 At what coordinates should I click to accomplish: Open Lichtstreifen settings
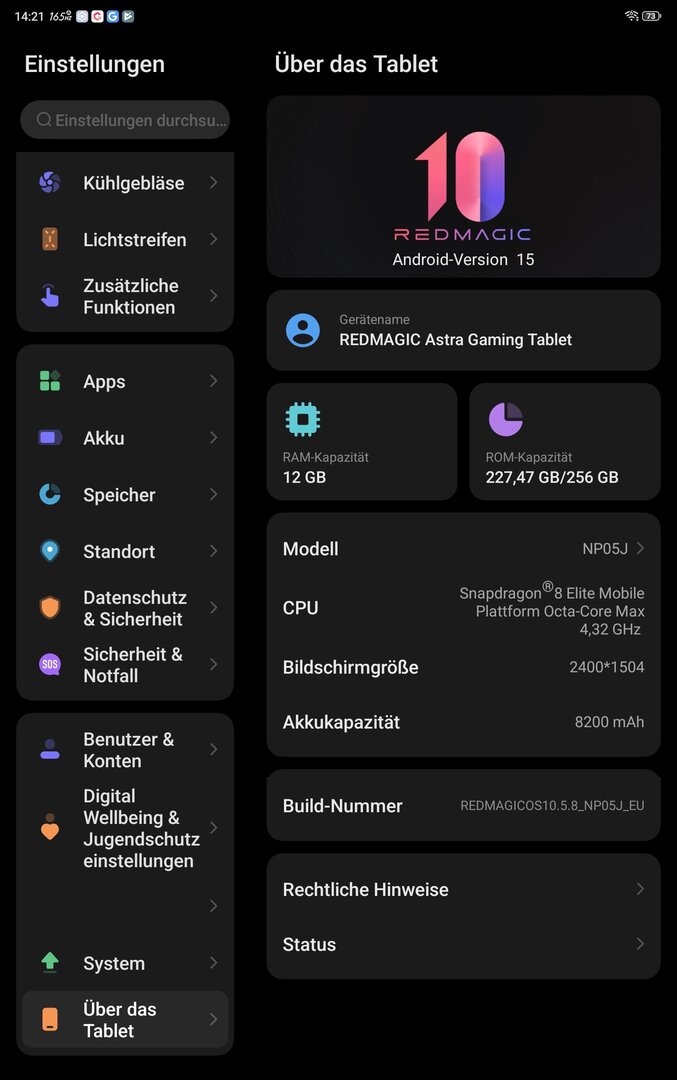(x=125, y=240)
